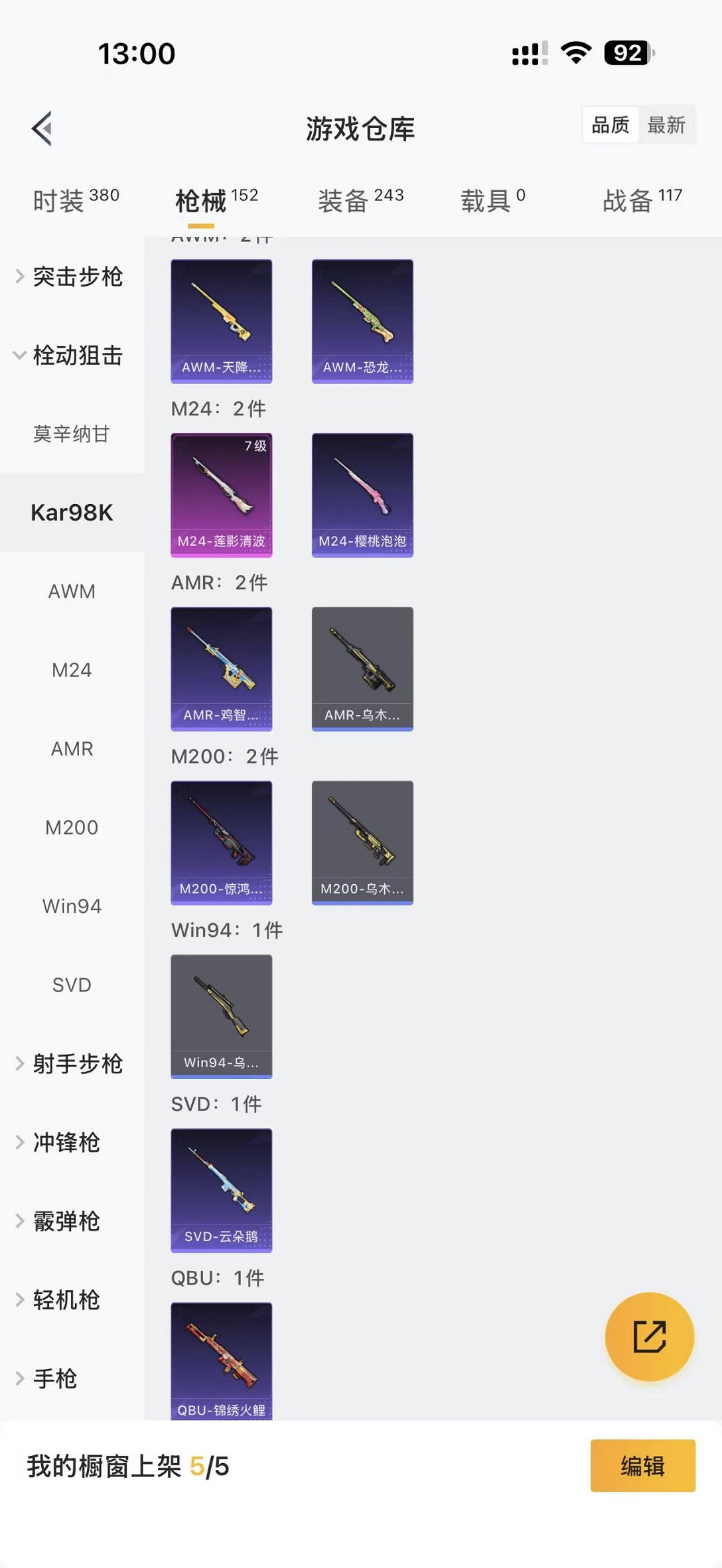
Task: Select 莫辛纳甘 in the sidebar
Action: click(x=72, y=434)
